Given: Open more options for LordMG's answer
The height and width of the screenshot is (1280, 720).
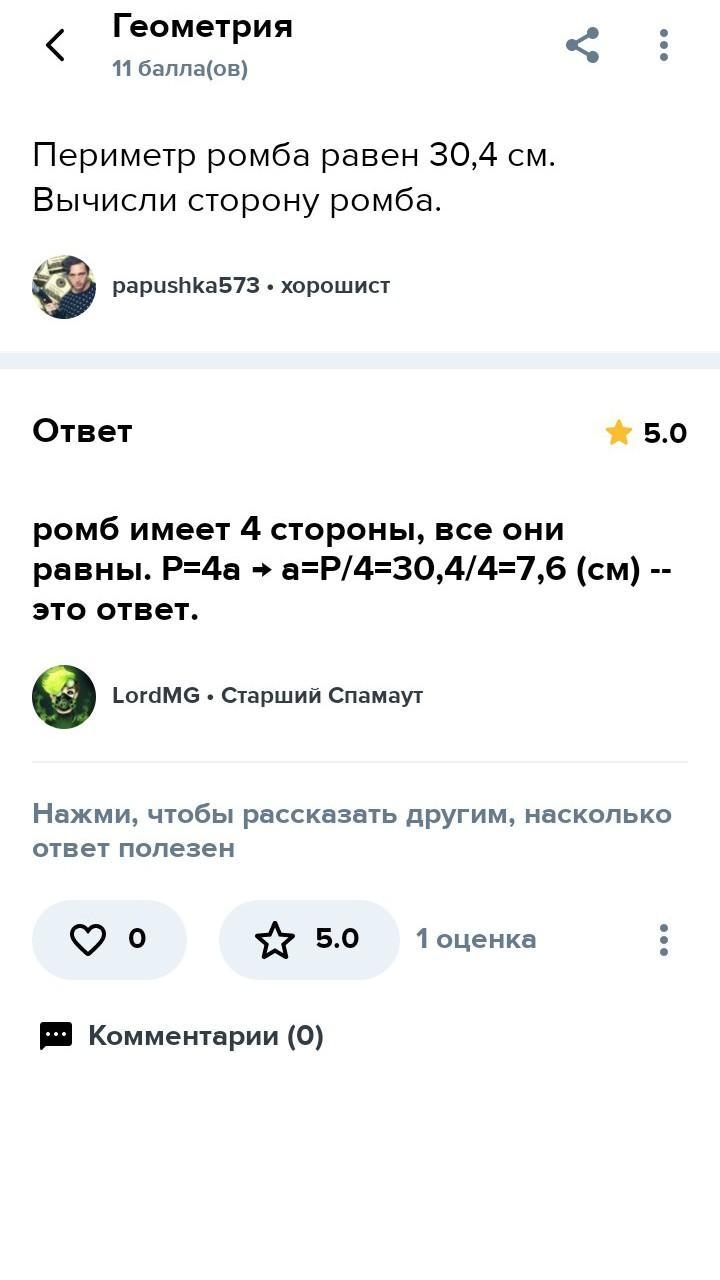Looking at the screenshot, I should coord(664,939).
